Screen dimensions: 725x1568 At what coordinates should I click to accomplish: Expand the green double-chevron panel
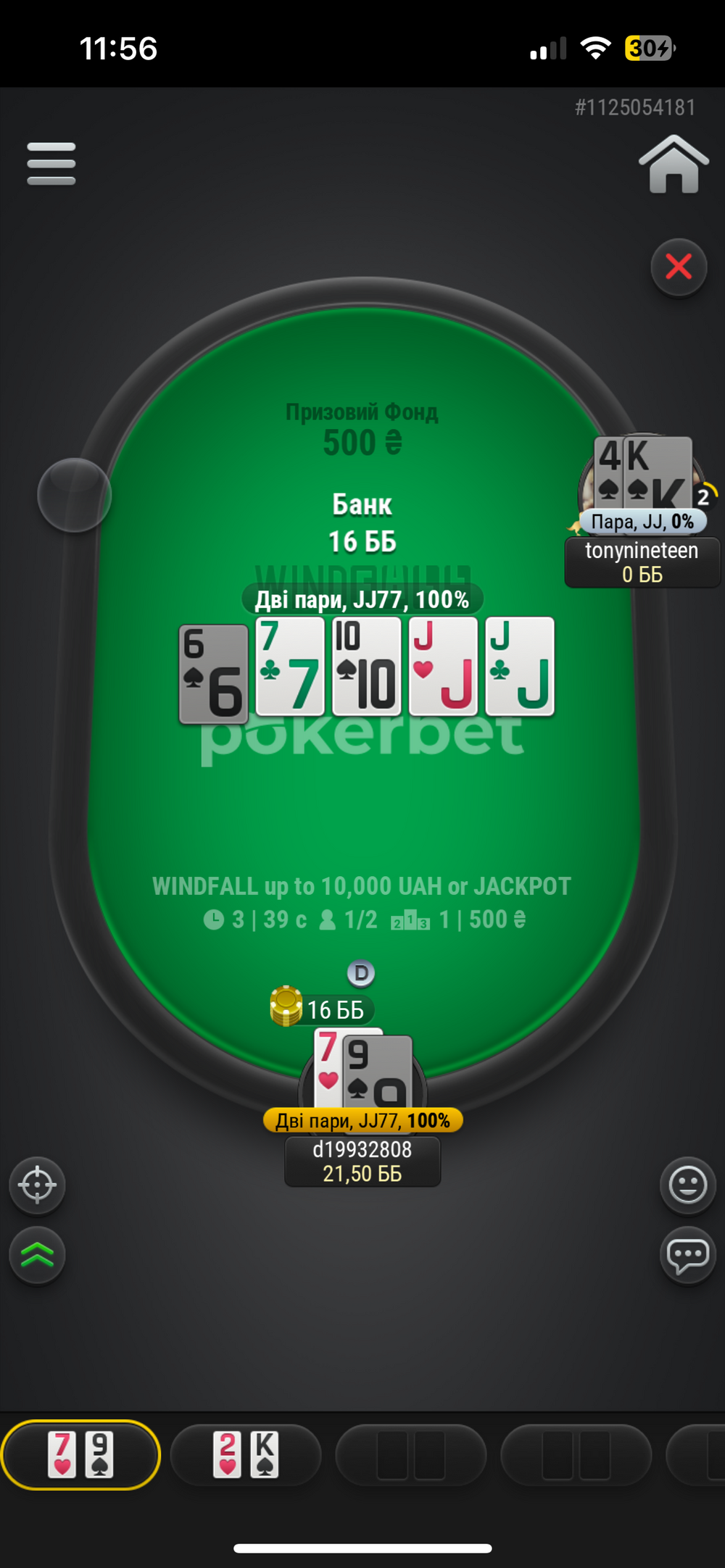click(37, 1255)
